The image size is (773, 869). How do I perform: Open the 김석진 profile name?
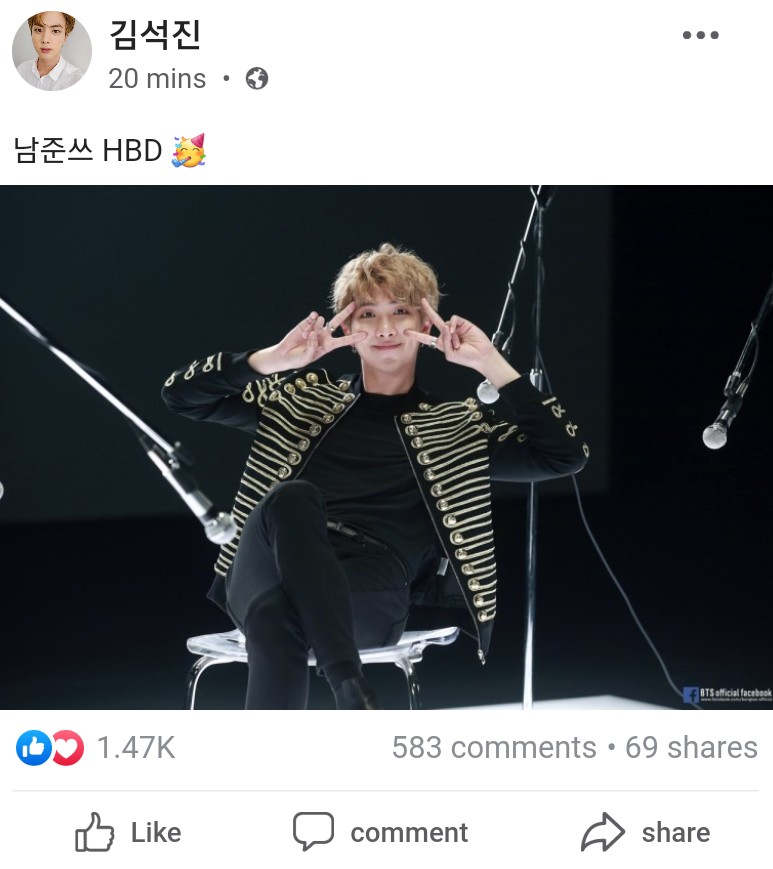click(x=155, y=34)
